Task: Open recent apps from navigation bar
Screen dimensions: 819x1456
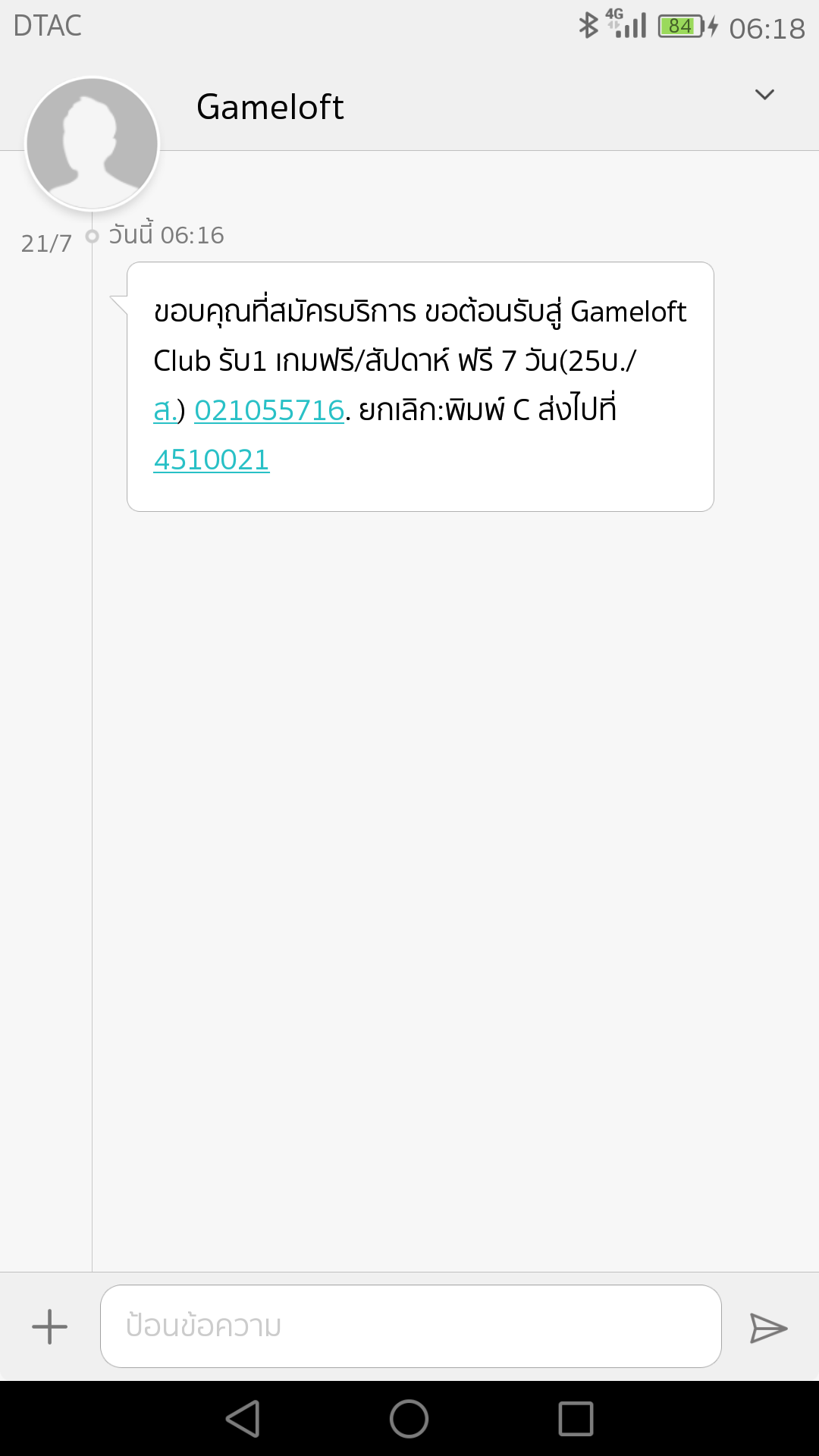Action: pos(576,1419)
